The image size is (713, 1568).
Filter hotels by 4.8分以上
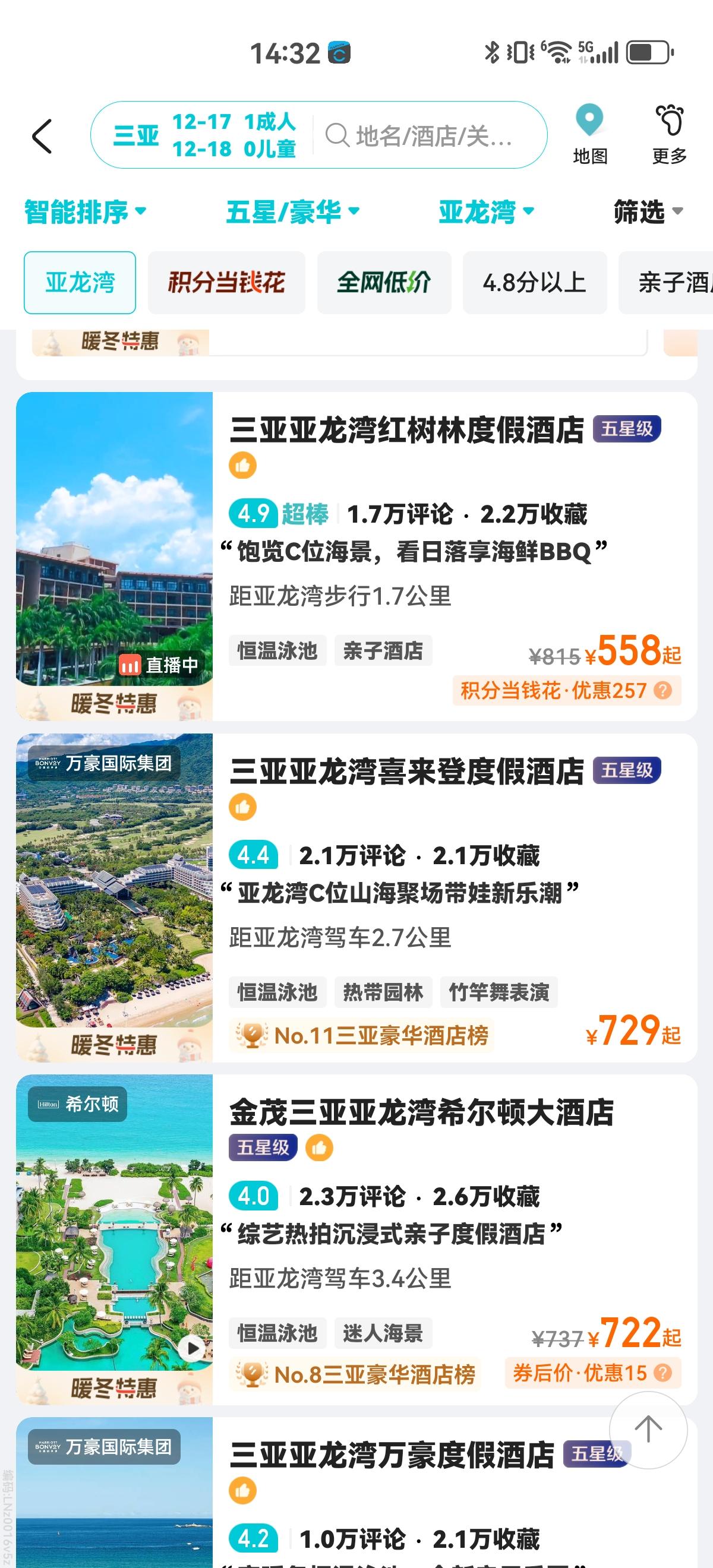tap(534, 283)
